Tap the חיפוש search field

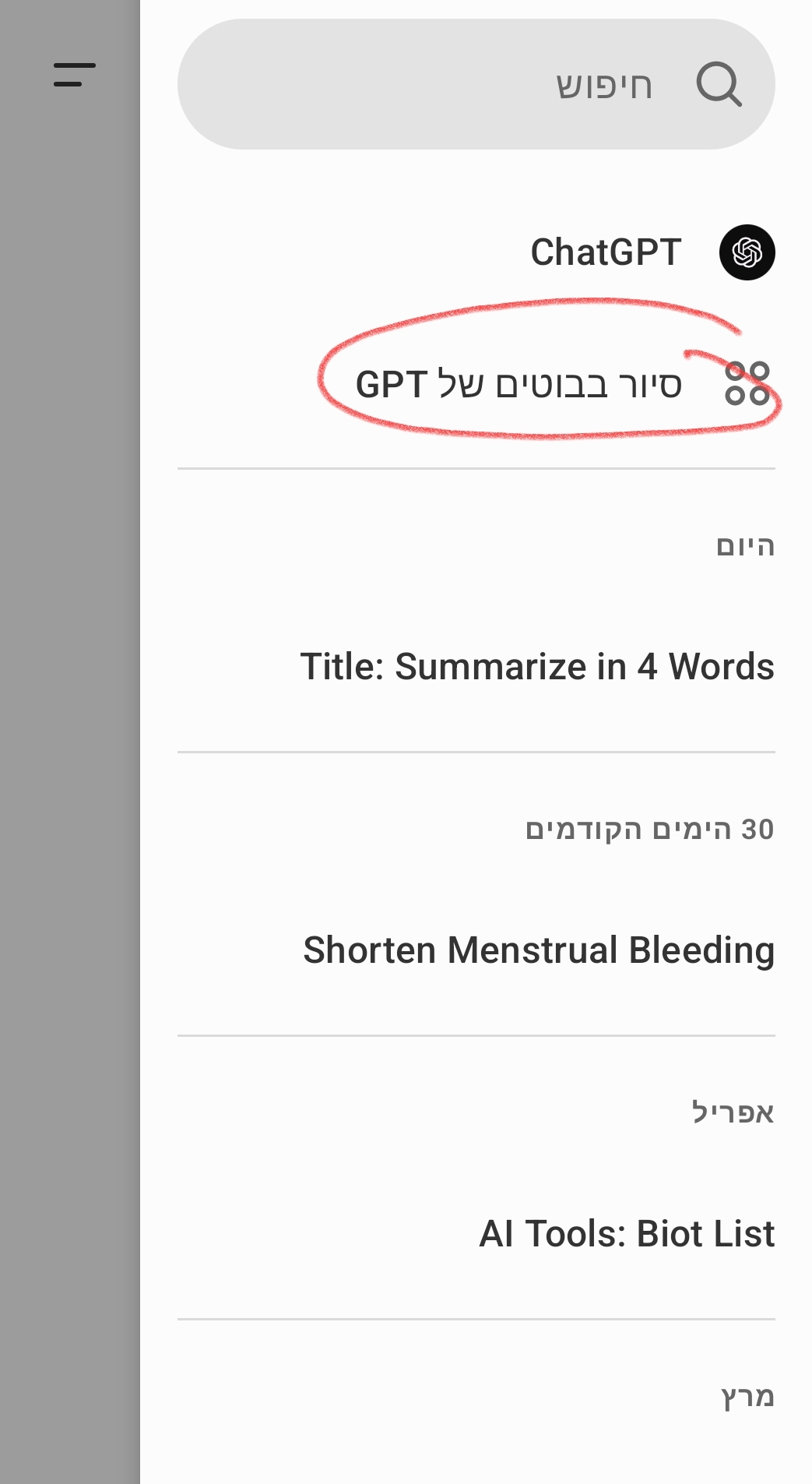(x=476, y=84)
